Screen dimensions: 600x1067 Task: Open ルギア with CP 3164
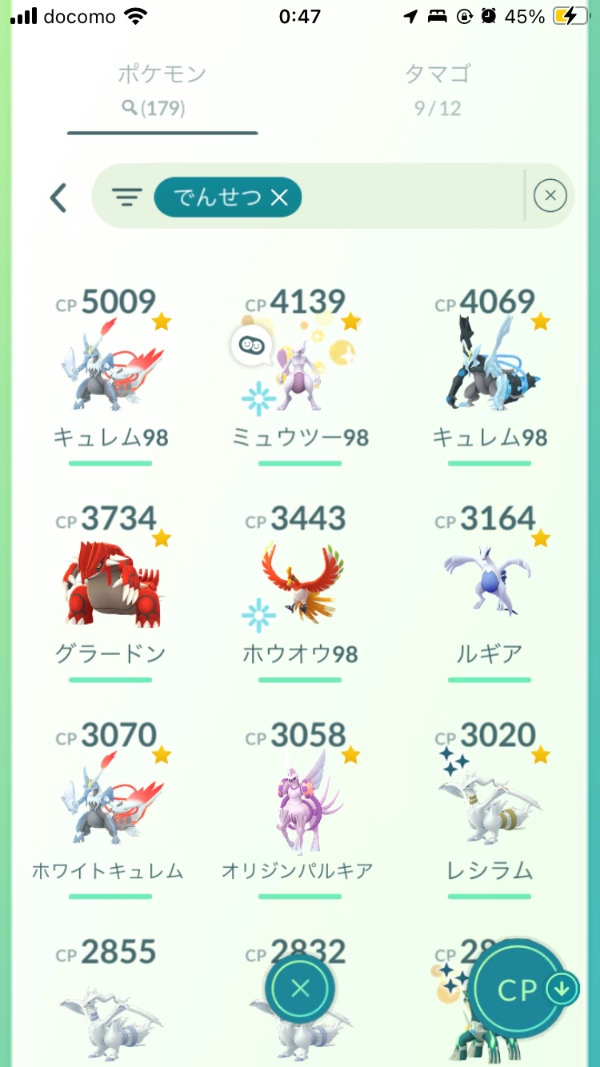click(x=489, y=592)
